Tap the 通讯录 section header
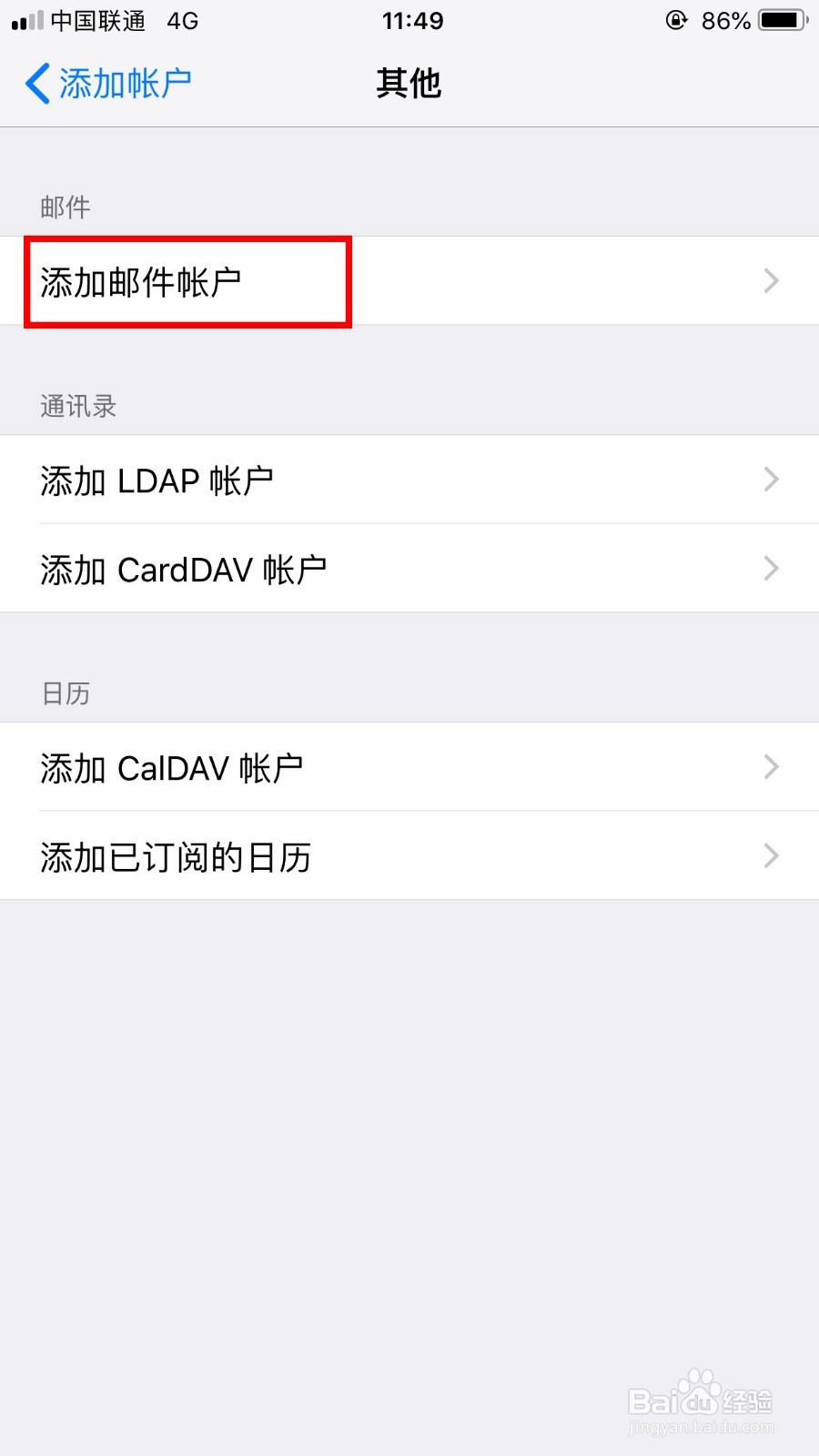 point(77,406)
